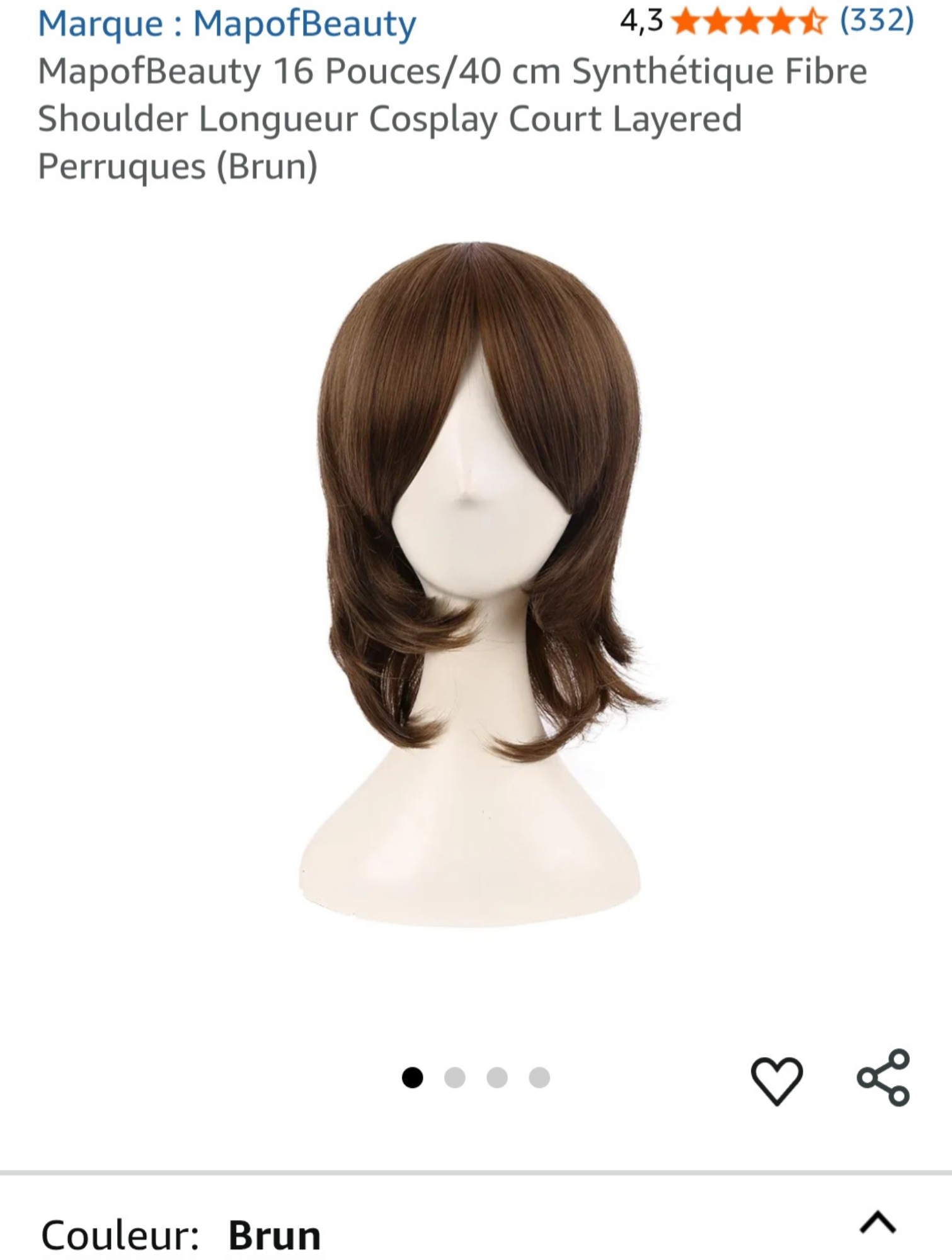Collapse the Couleur Brun section
Image resolution: width=952 pixels, height=1260 pixels.
pos(878,1223)
